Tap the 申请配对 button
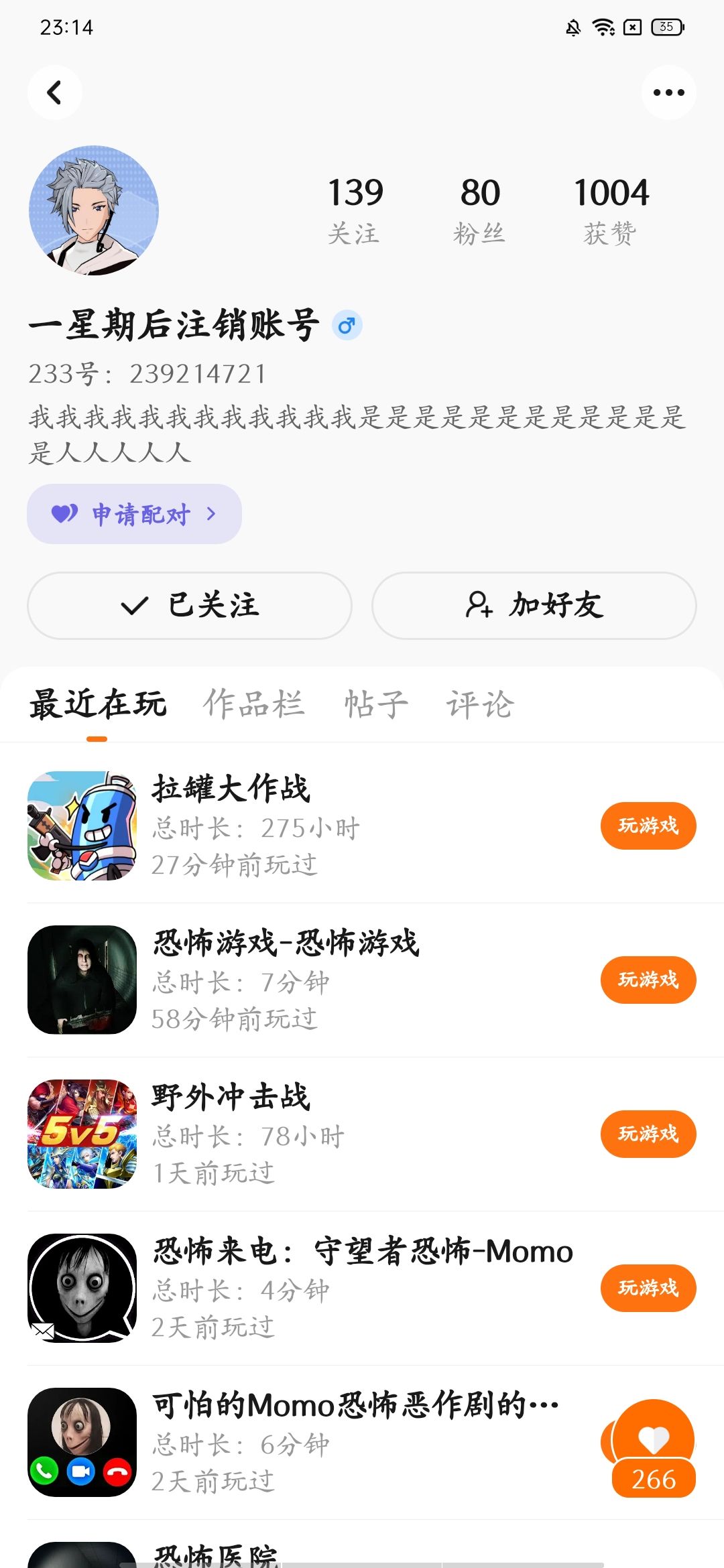The width and height of the screenshot is (724, 1568). pyautogui.click(x=134, y=514)
